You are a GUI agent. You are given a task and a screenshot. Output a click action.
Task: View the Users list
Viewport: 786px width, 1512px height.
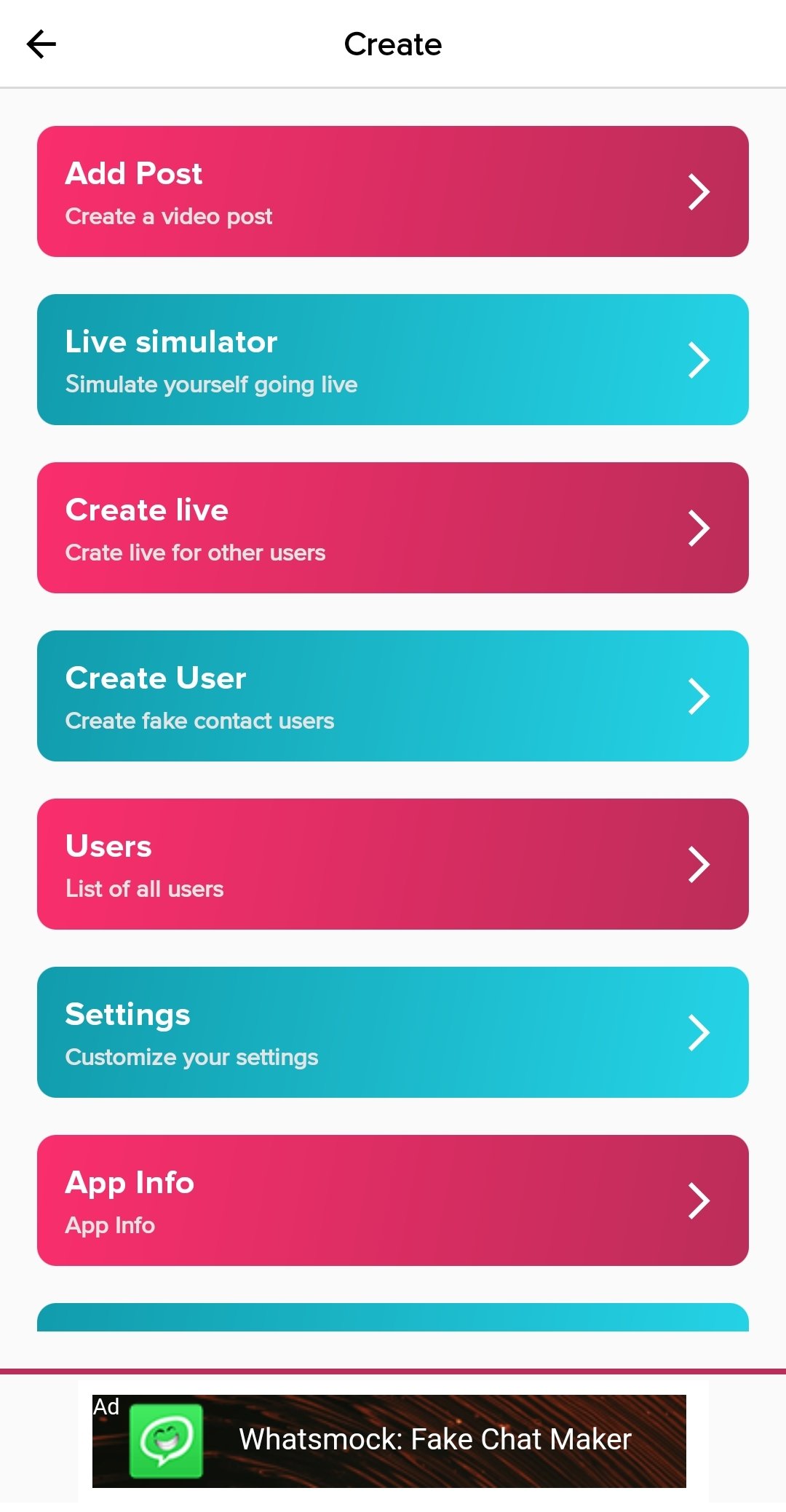point(393,864)
